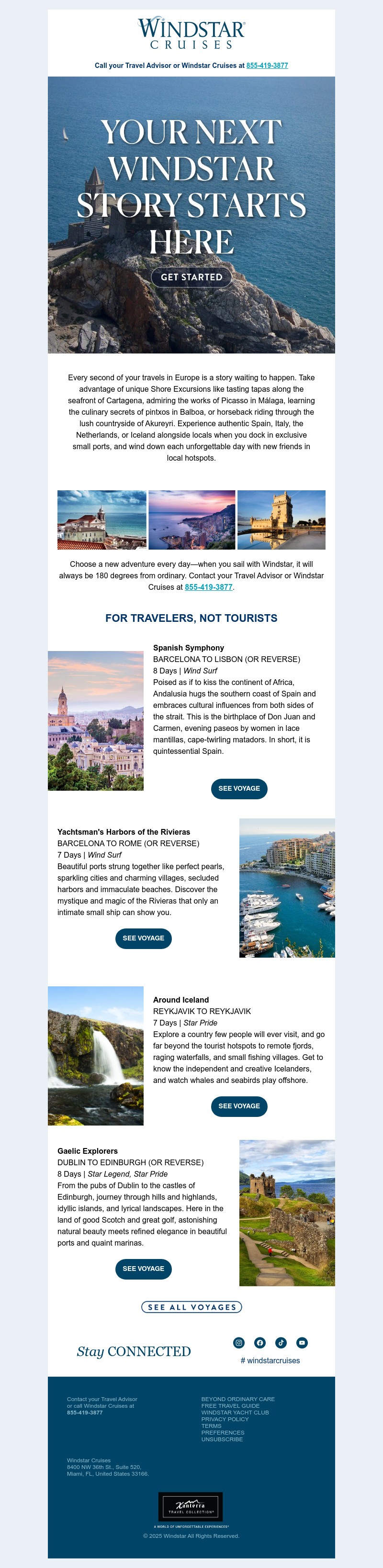See the Gaelic Explorers voyage
Image resolution: width=383 pixels, height=1568 pixels.
(143, 1269)
